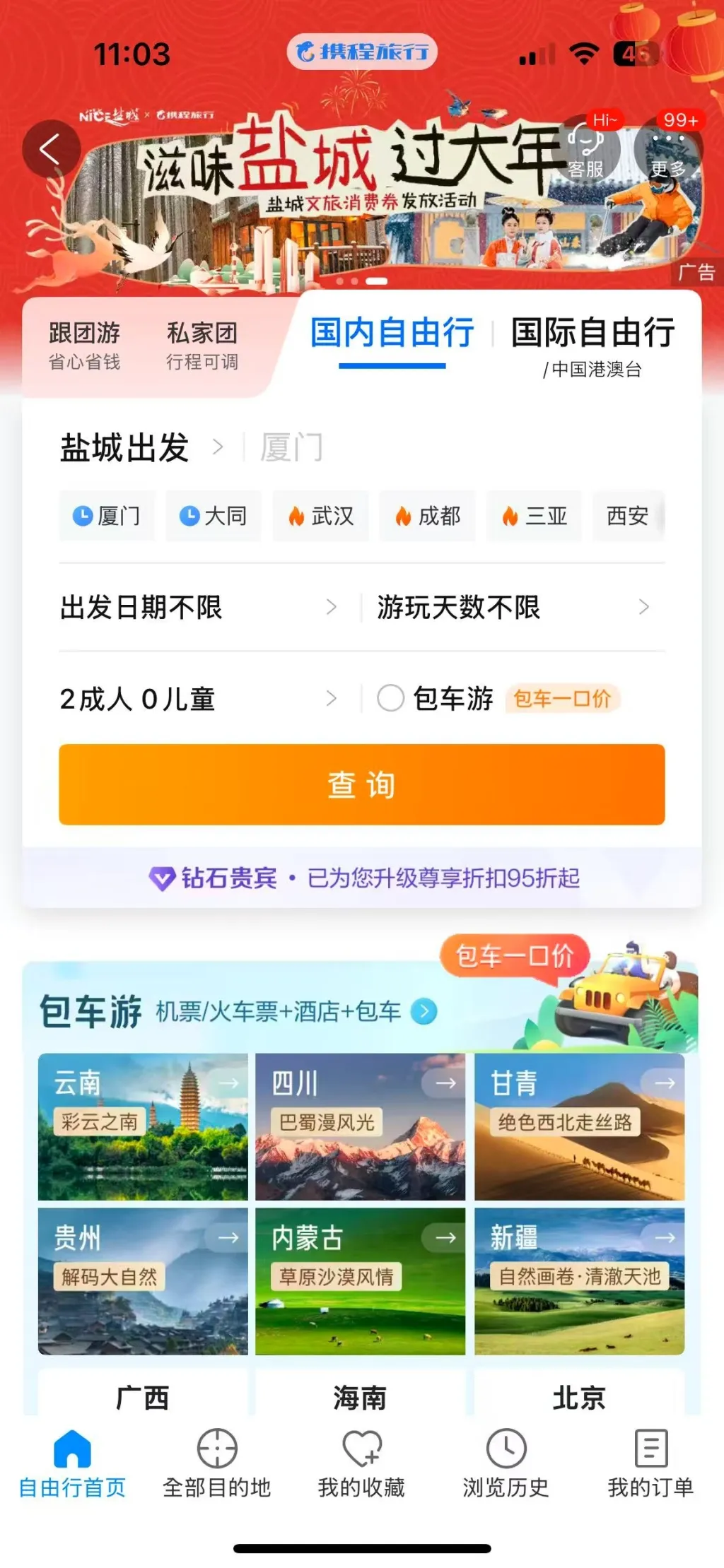Image resolution: width=724 pixels, height=1568 pixels.
Task: Open the 更多 more menu
Action: 667,150
